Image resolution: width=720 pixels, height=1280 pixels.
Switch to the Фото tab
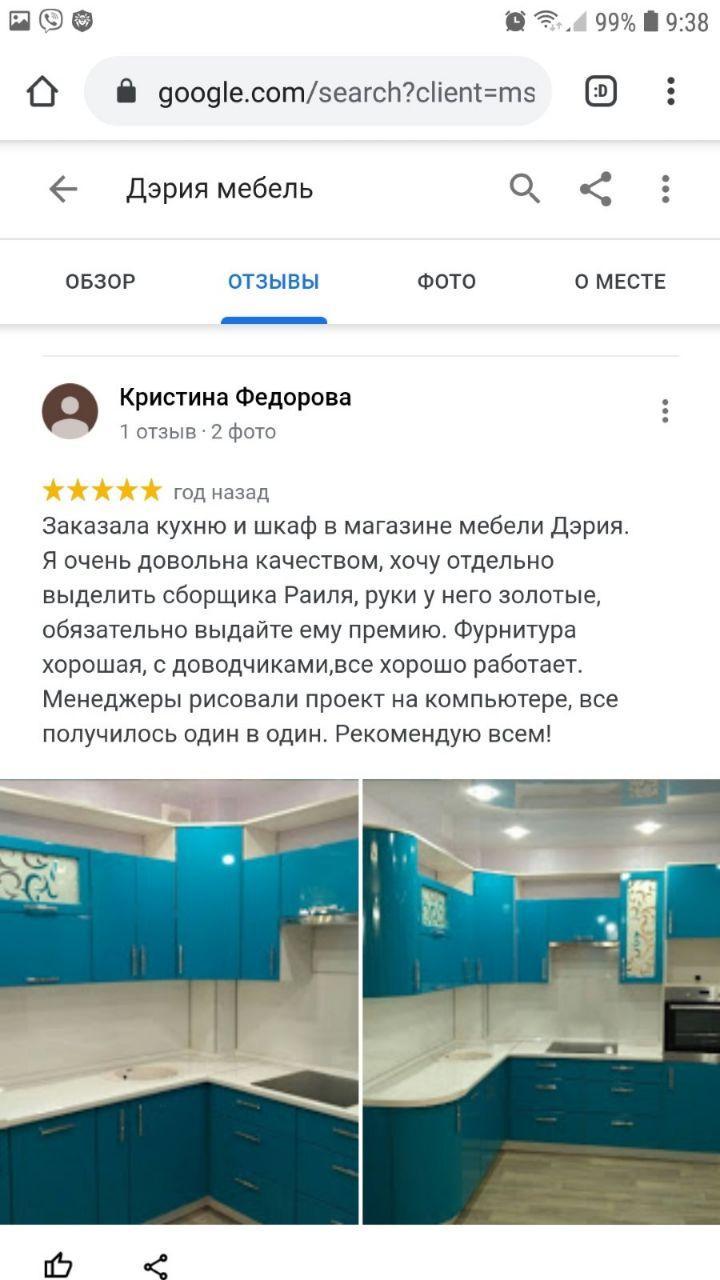click(446, 282)
